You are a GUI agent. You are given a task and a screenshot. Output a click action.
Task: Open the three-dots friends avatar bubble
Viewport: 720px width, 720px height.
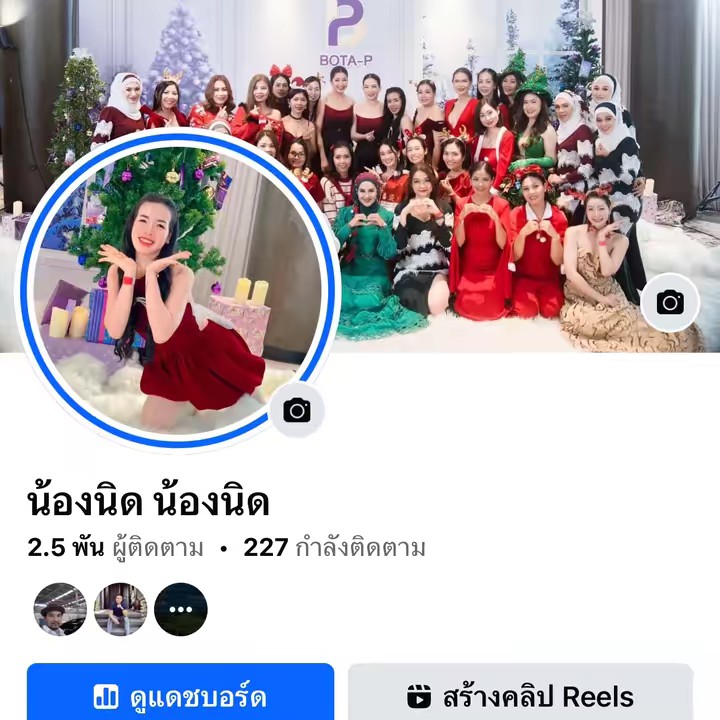pyautogui.click(x=180, y=609)
